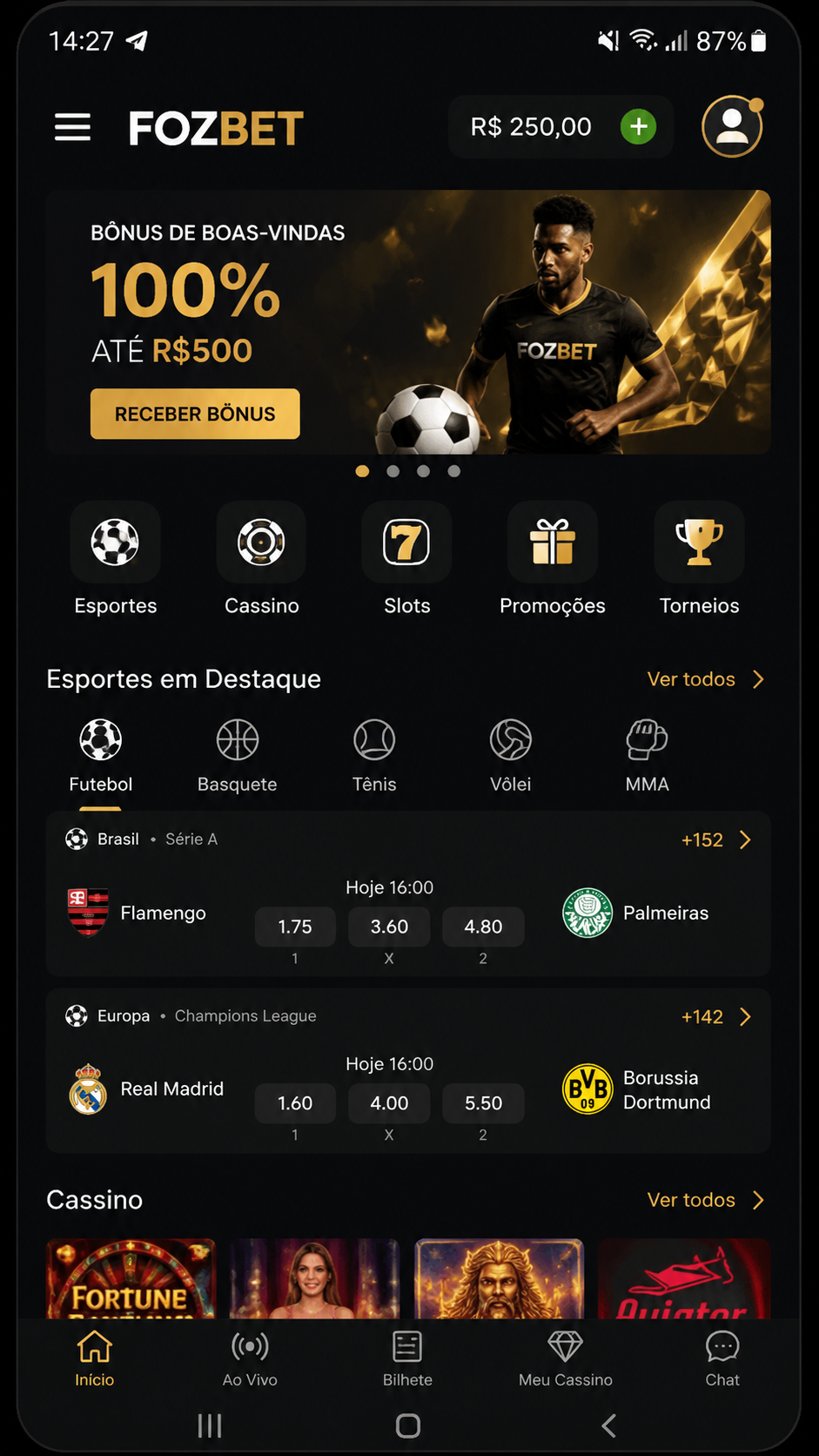Select the Tênis sport tab

(374, 756)
